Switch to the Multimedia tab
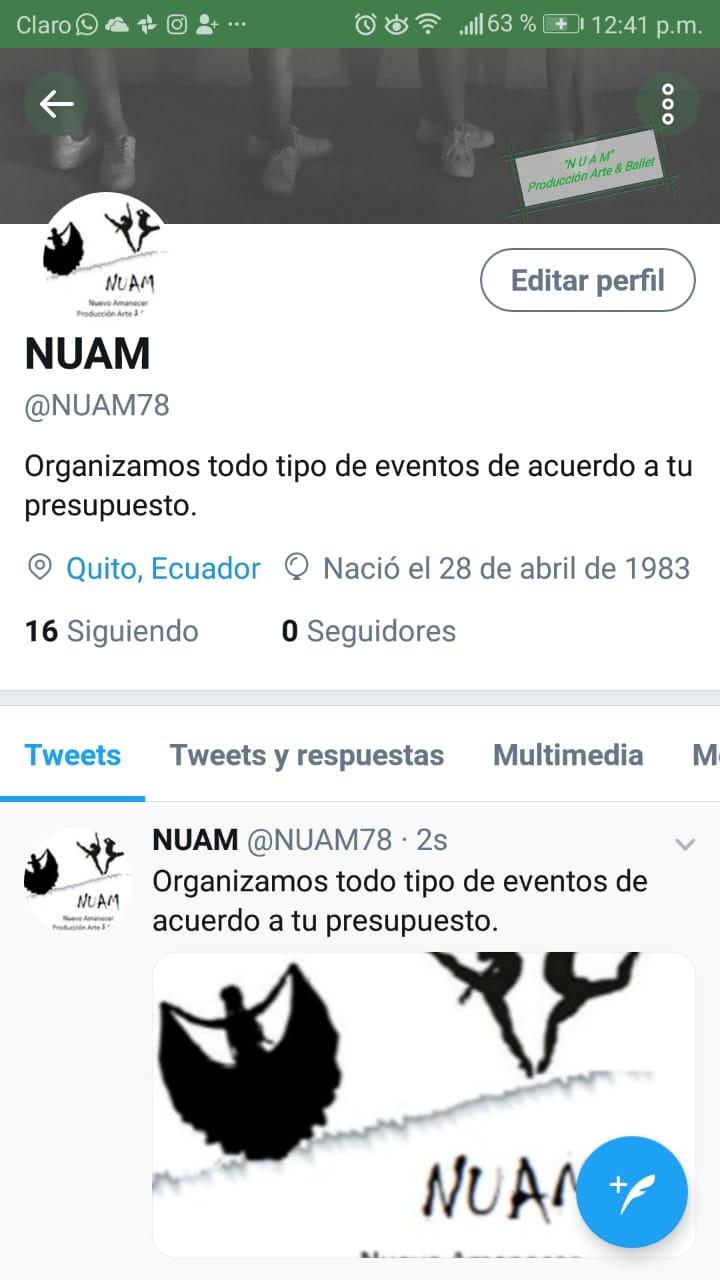This screenshot has width=720, height=1280. [567, 755]
